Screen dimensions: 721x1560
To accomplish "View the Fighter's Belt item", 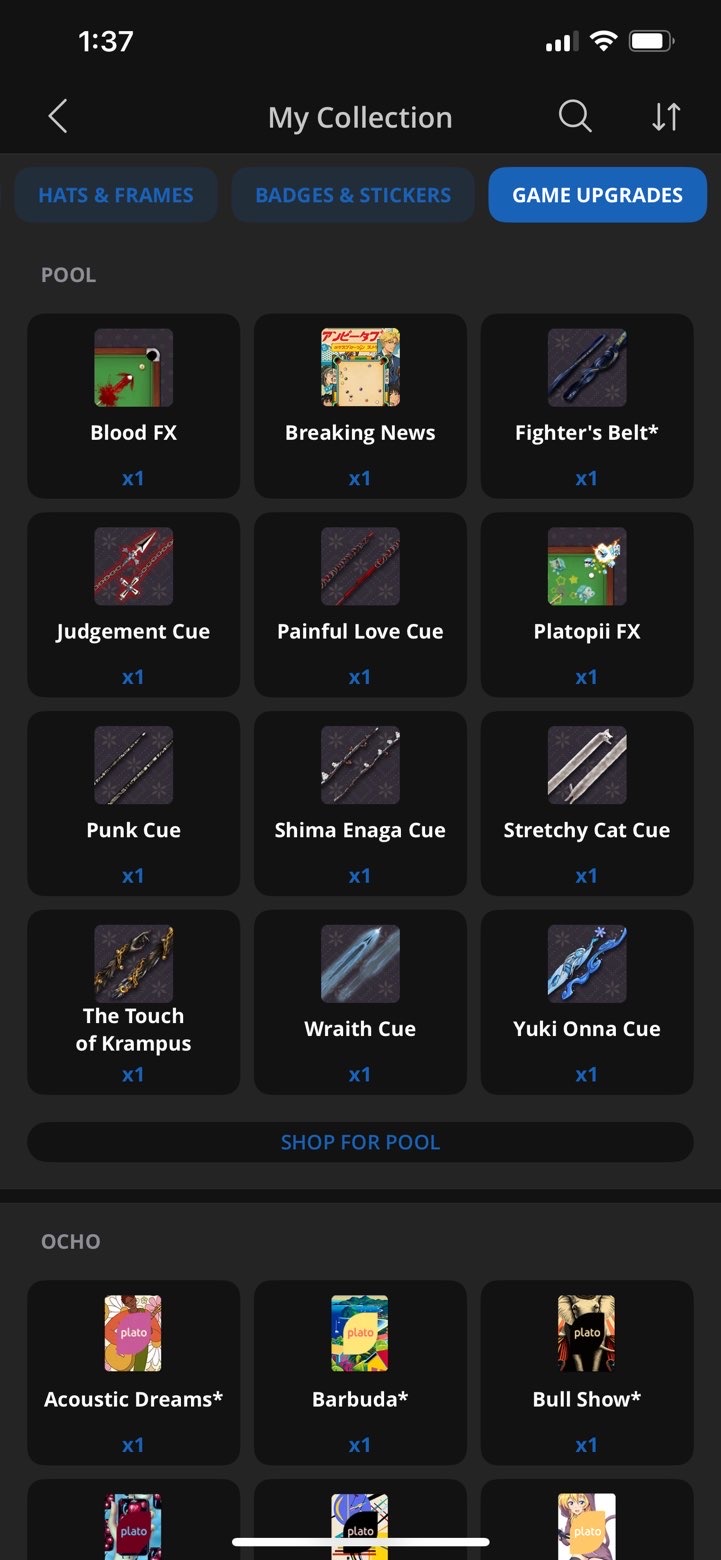I will [x=587, y=406].
